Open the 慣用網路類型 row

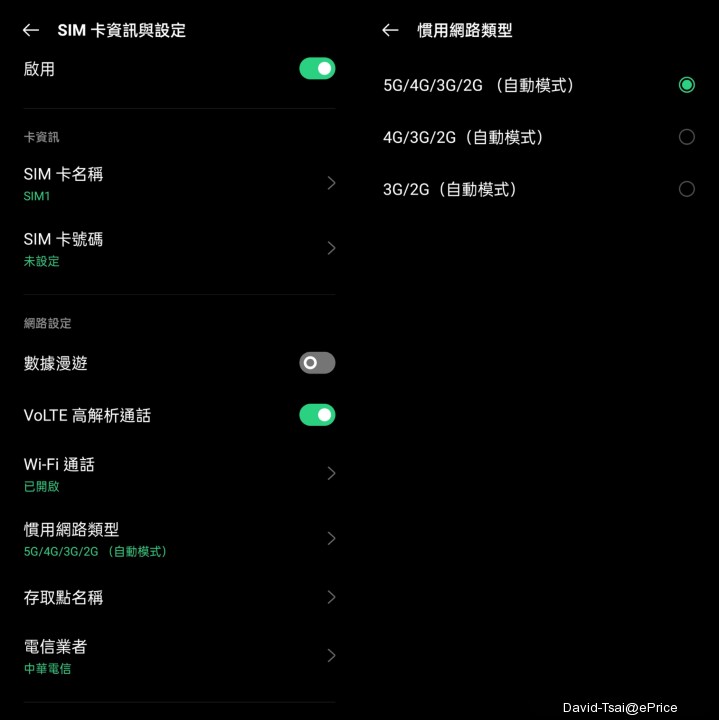coord(180,538)
